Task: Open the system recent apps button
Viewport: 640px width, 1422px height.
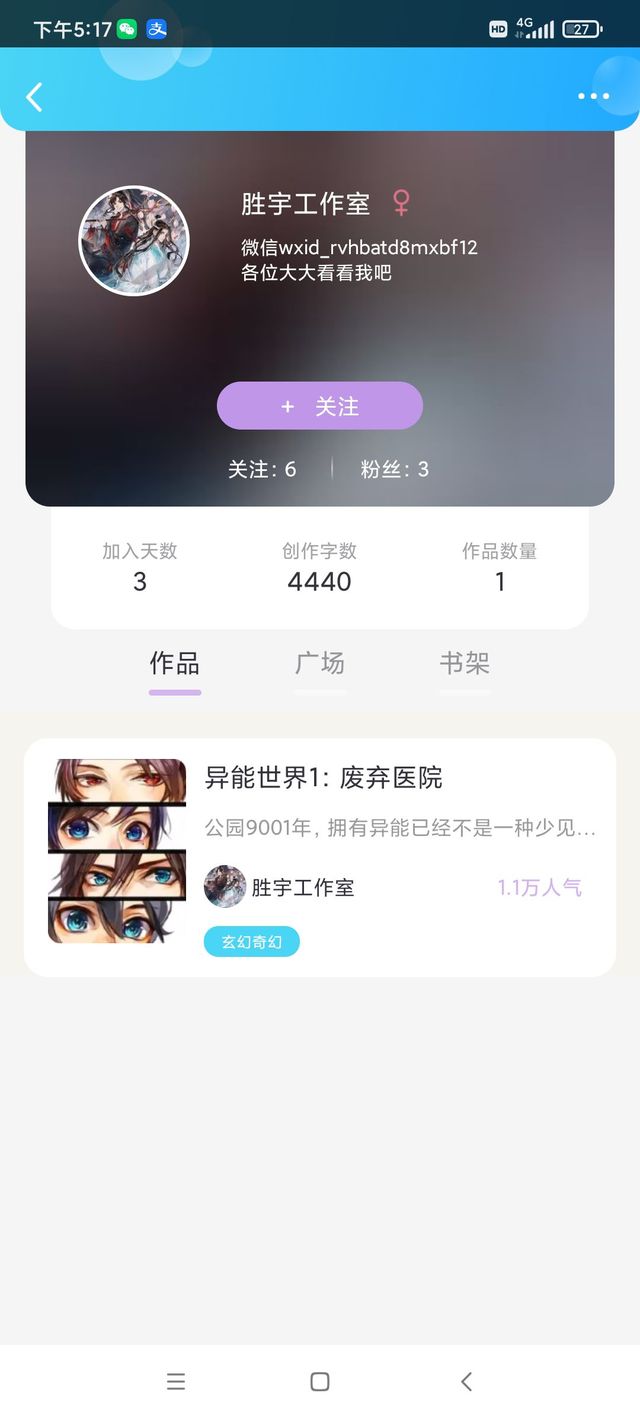Action: pos(176,1381)
